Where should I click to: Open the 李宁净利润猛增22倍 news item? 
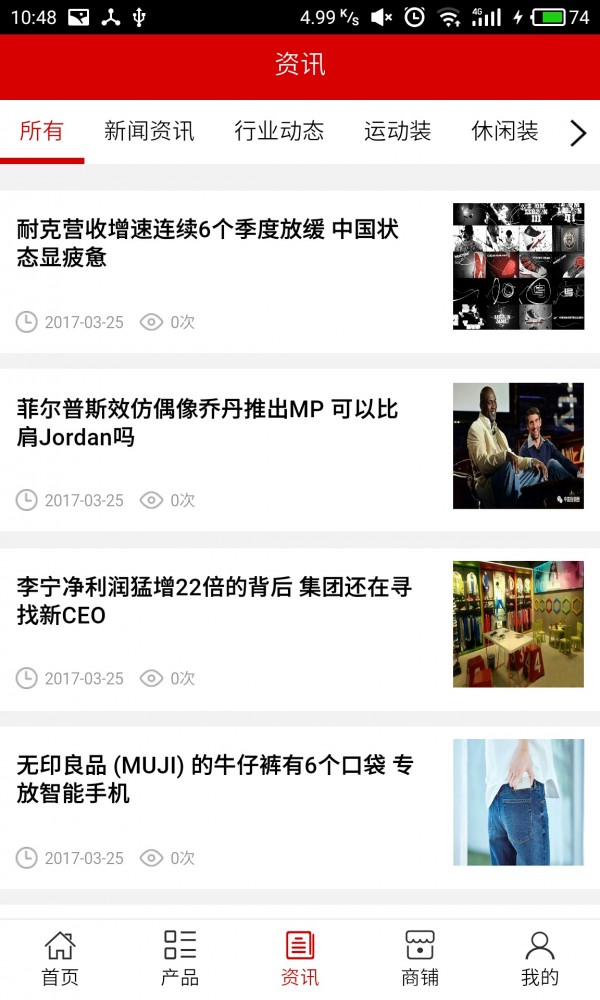[214, 601]
